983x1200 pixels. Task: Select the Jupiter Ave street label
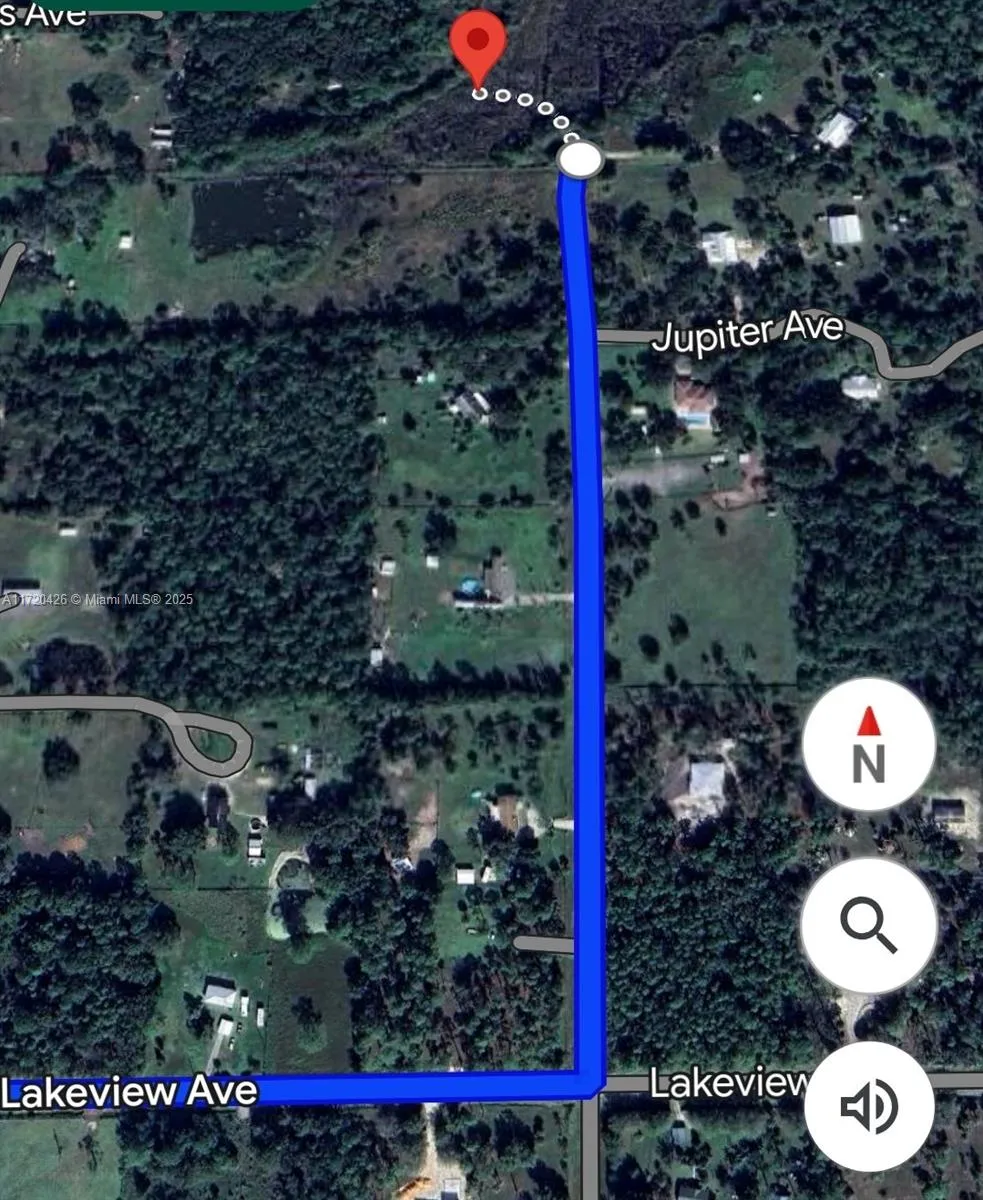click(748, 333)
